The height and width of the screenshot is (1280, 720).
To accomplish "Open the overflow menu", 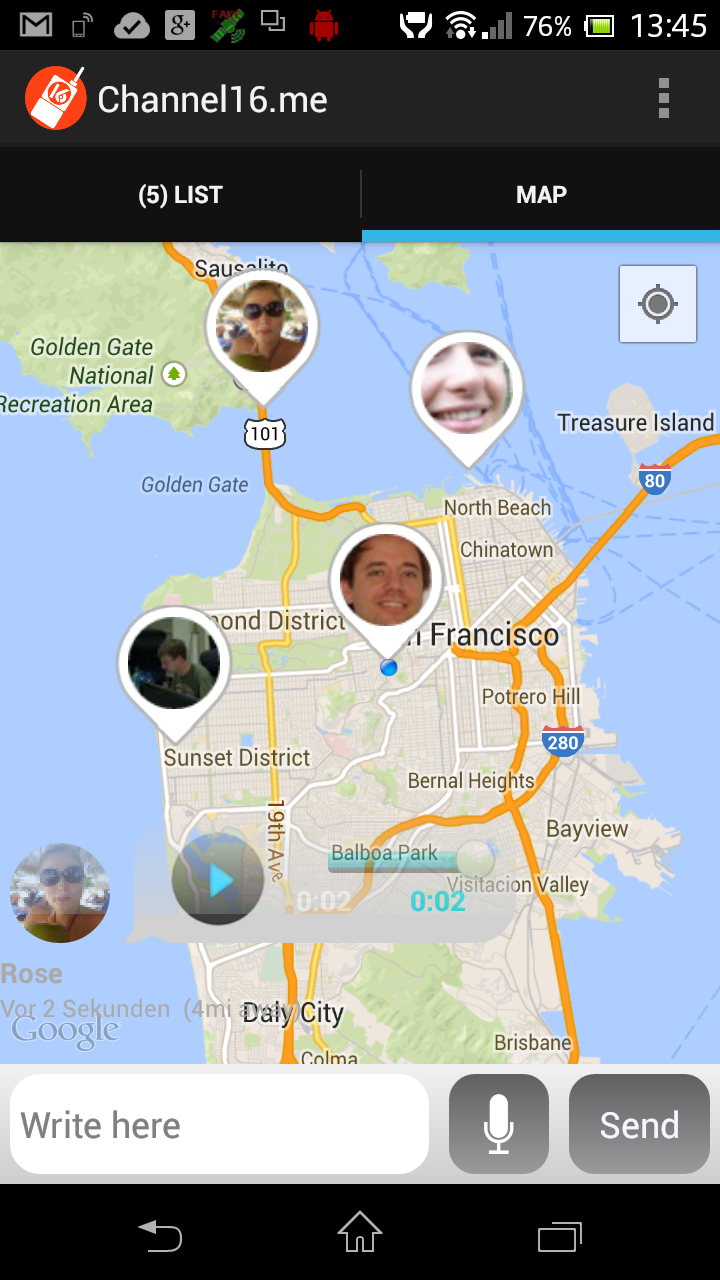I will [x=663, y=99].
